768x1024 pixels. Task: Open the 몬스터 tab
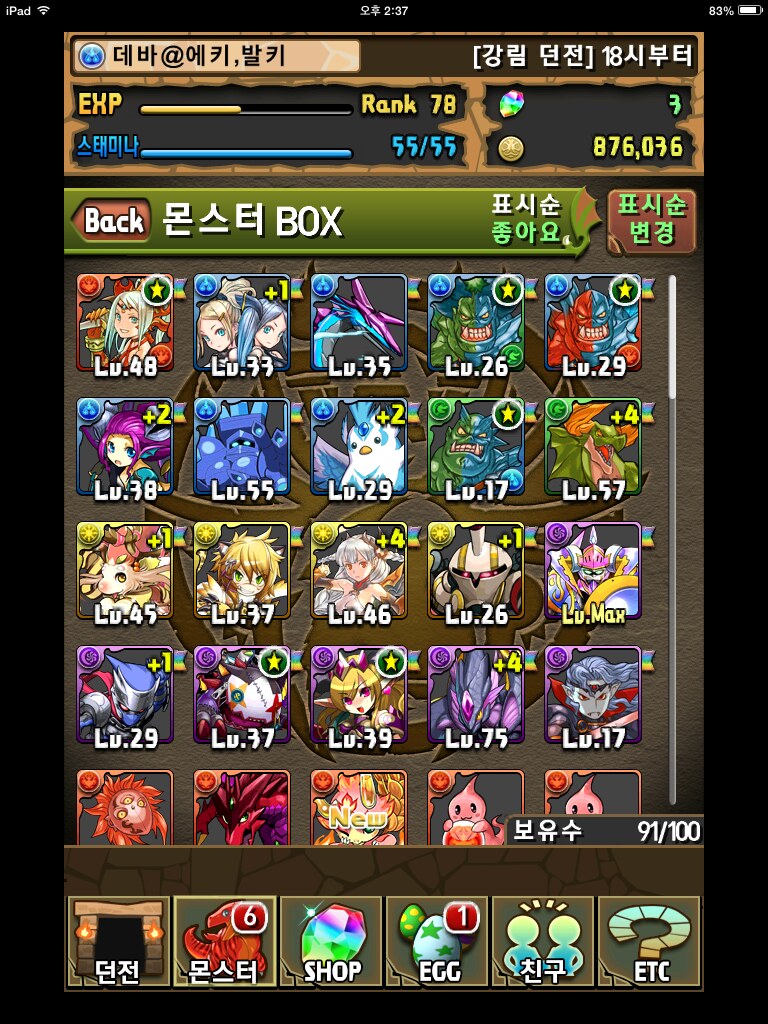tap(224, 942)
